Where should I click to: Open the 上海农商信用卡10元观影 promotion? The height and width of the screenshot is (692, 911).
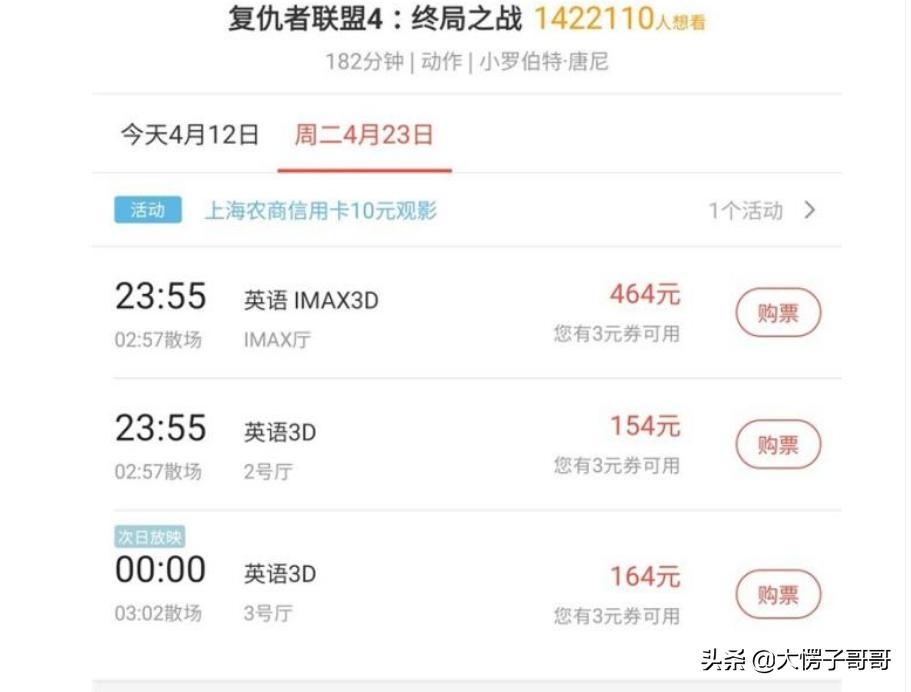coord(321,211)
